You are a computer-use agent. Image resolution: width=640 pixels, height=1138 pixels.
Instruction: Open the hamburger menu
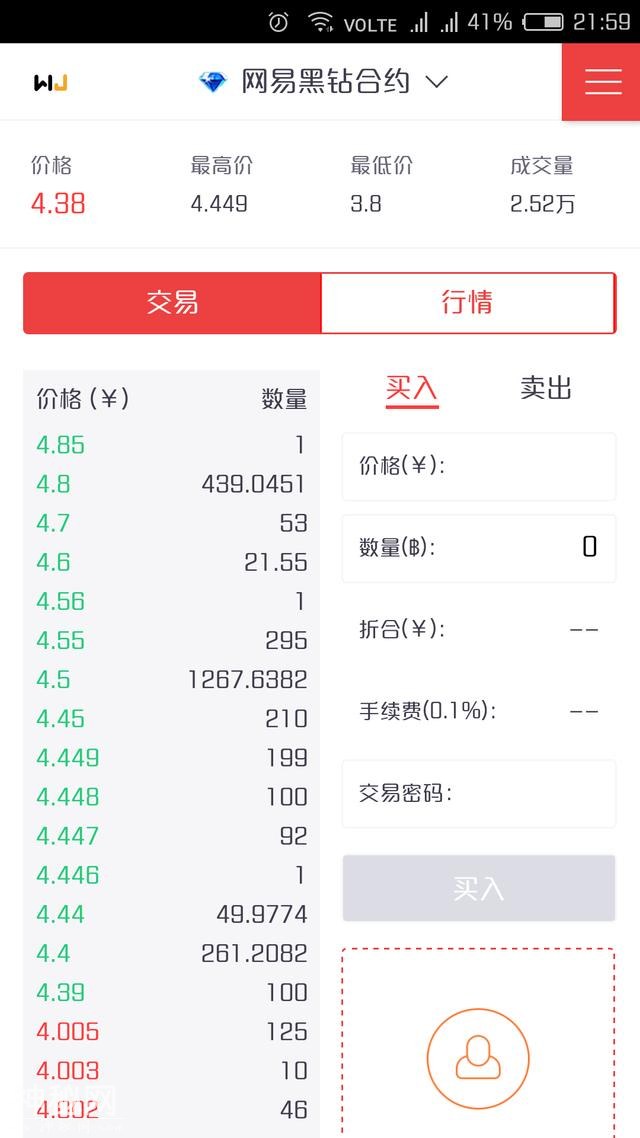pyautogui.click(x=603, y=81)
